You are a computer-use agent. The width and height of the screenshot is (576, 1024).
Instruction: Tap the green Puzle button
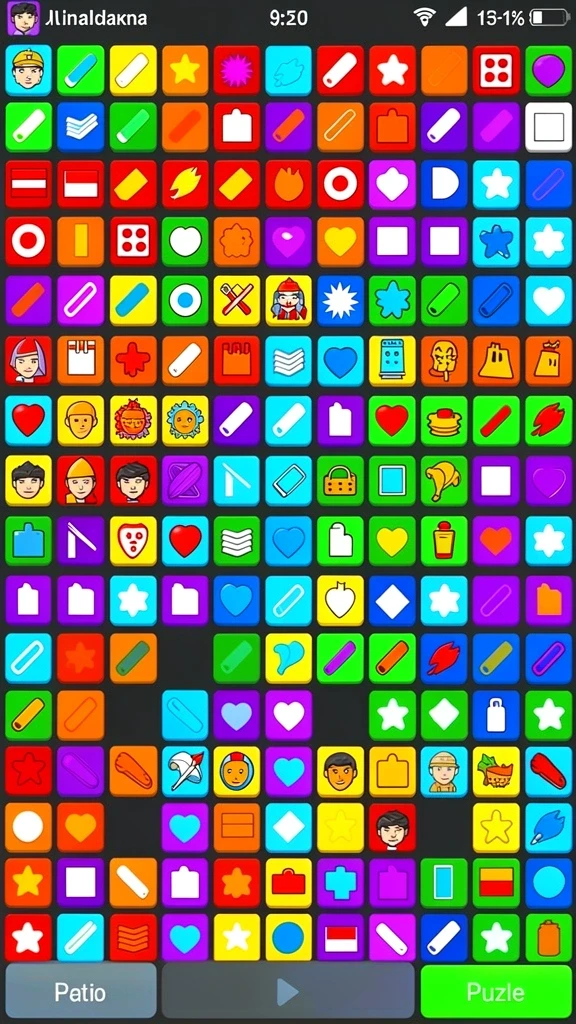(x=496, y=993)
